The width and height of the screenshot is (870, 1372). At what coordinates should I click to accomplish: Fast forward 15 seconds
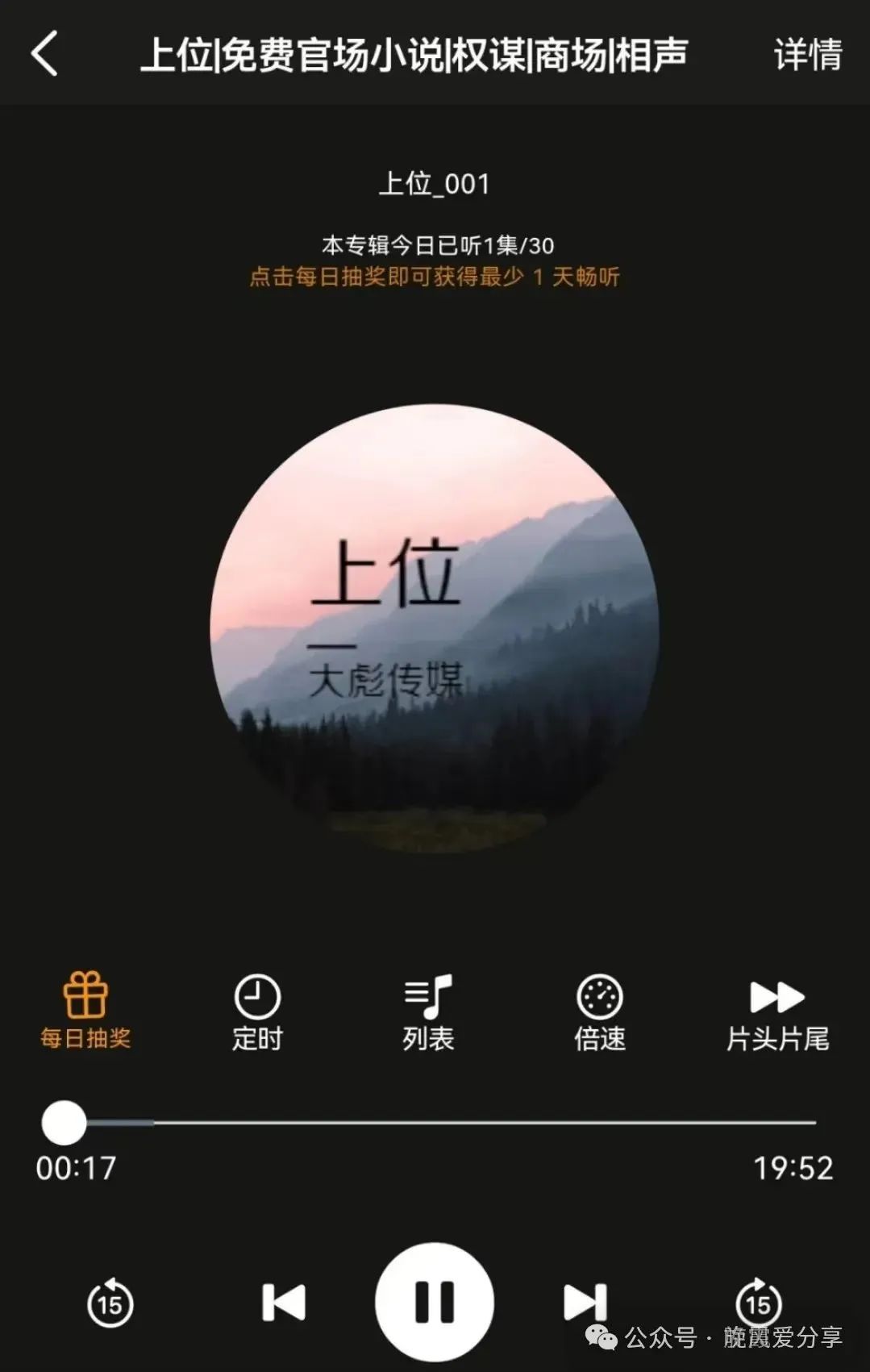pyautogui.click(x=758, y=1302)
